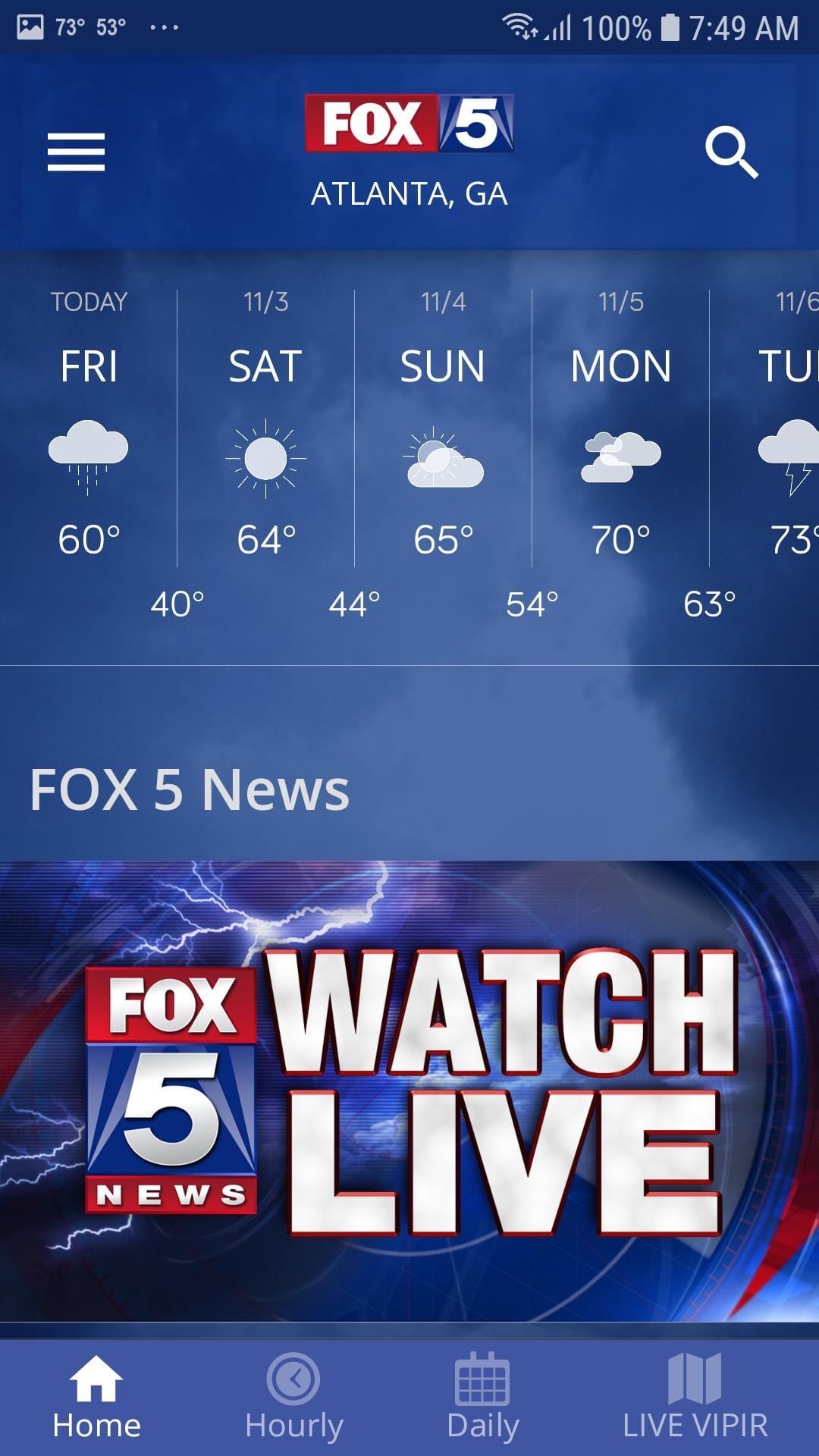Switch to the Hourly tab
This screenshot has height=1456, width=819.
pos(293,1399)
